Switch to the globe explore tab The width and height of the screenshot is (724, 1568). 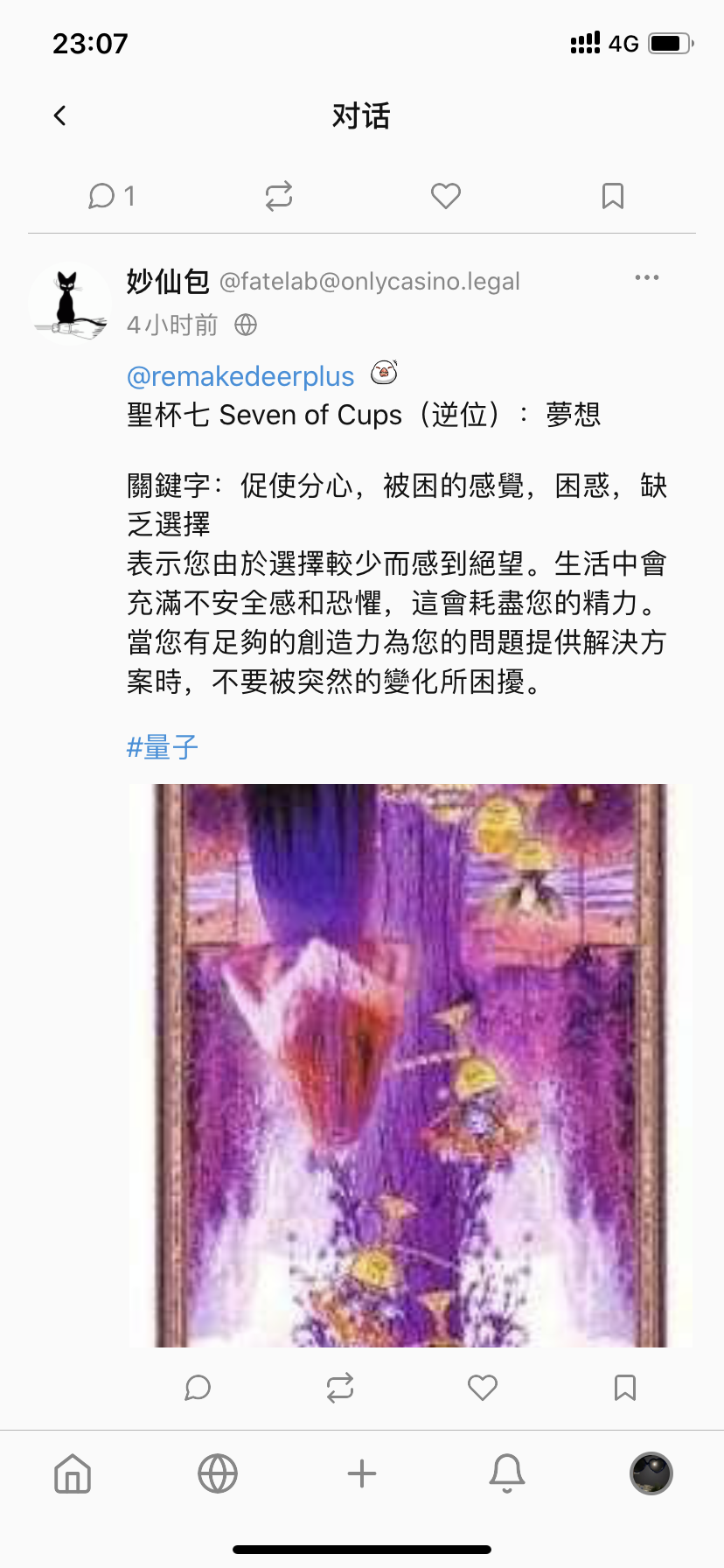(218, 1473)
